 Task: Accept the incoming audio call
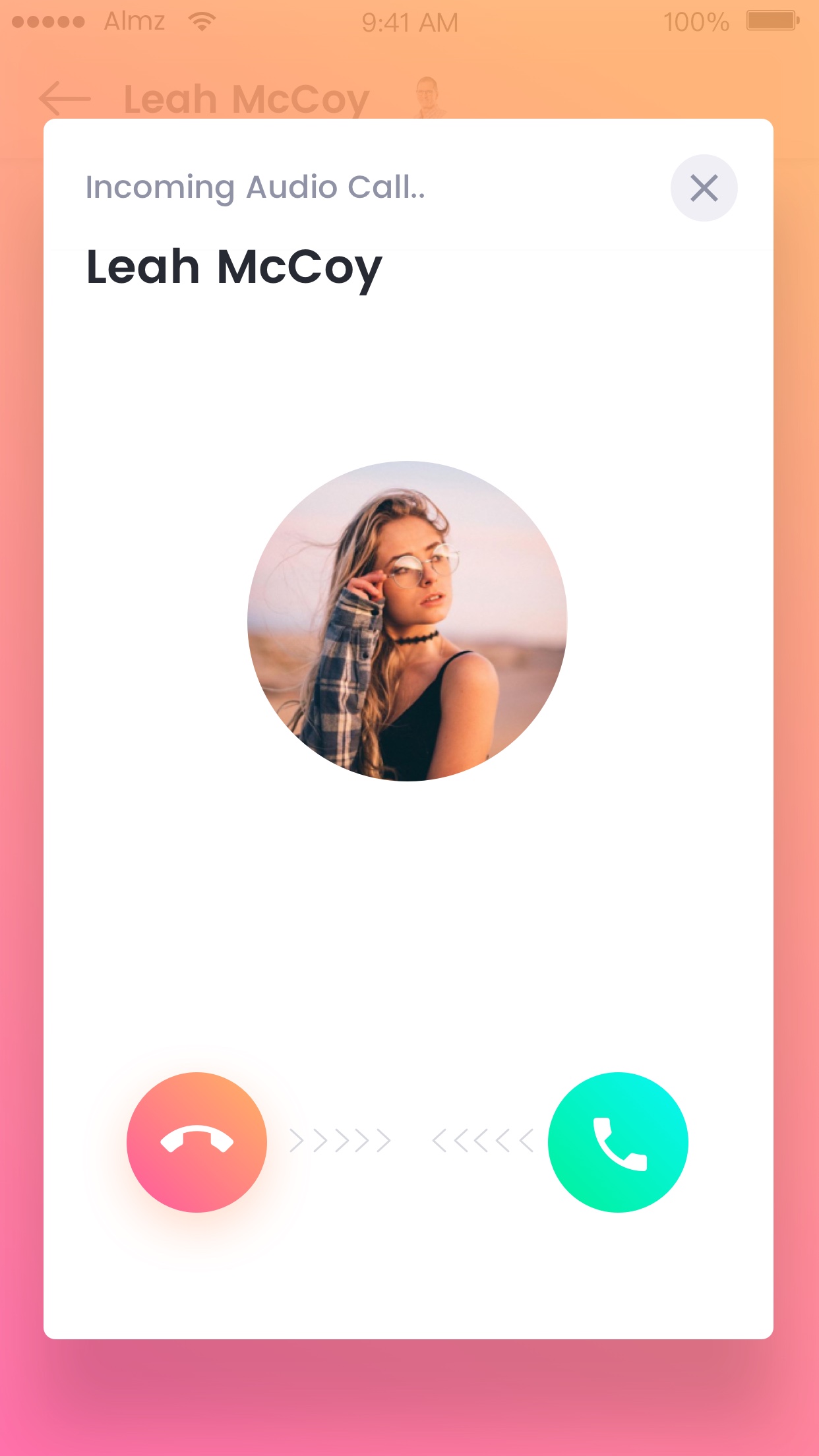coord(618,1142)
